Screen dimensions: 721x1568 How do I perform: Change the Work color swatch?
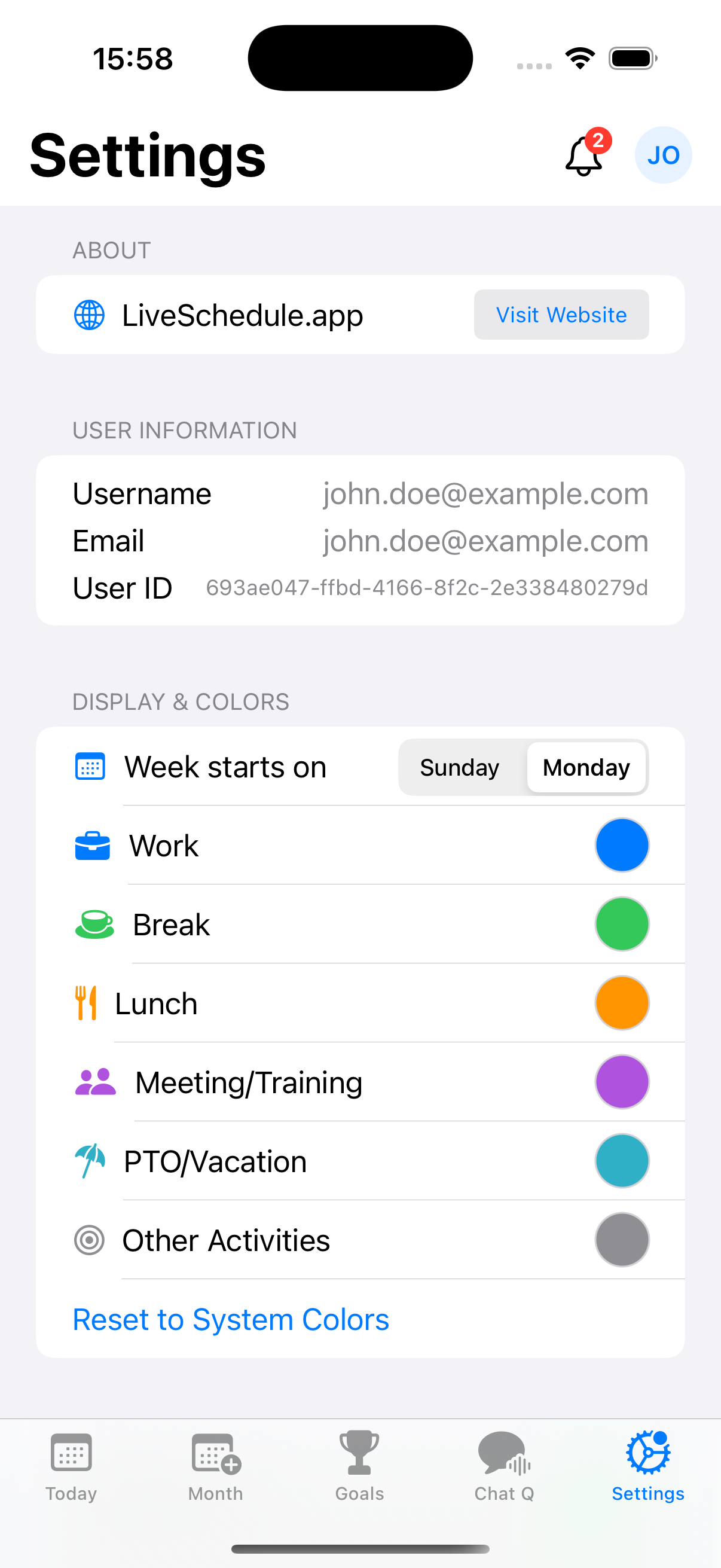point(621,845)
